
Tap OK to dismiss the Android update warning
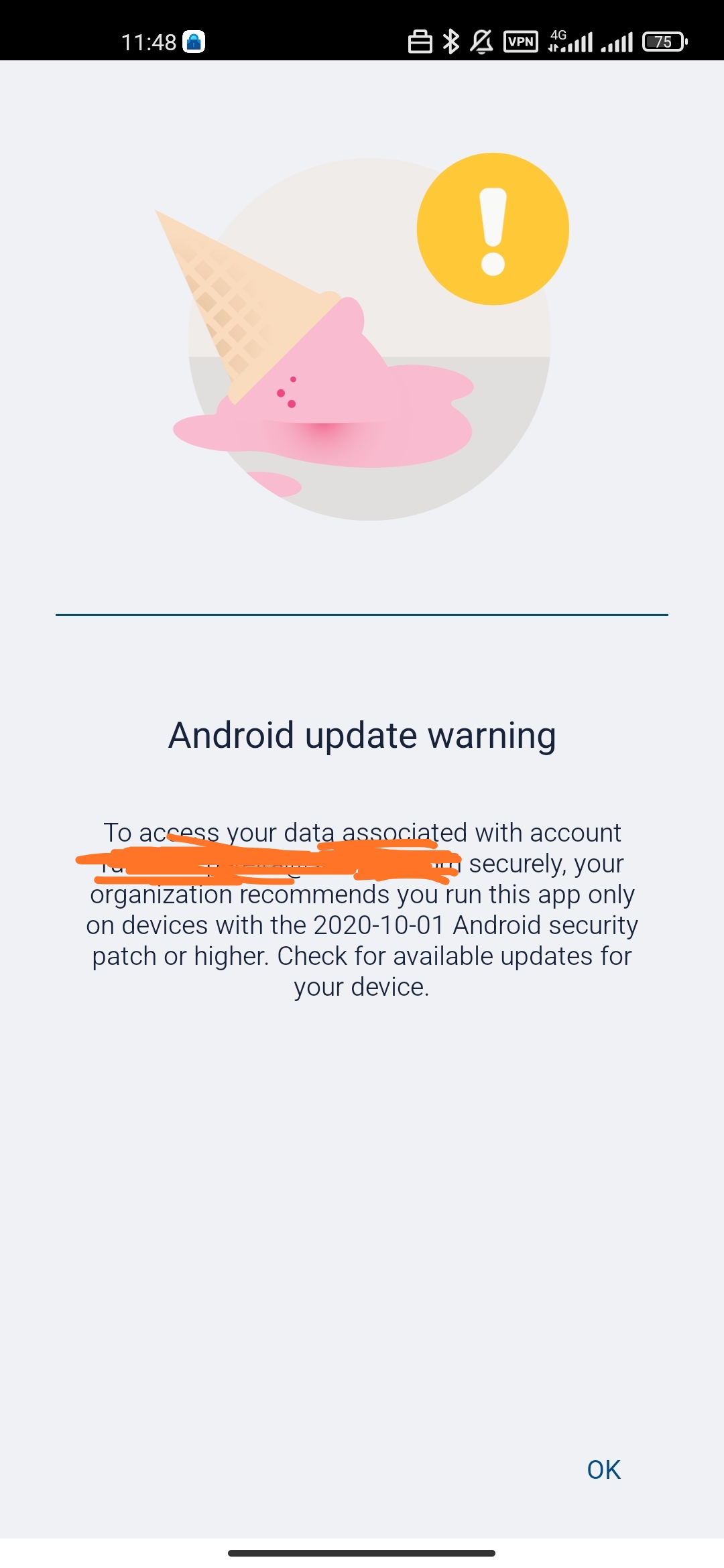point(603,1469)
